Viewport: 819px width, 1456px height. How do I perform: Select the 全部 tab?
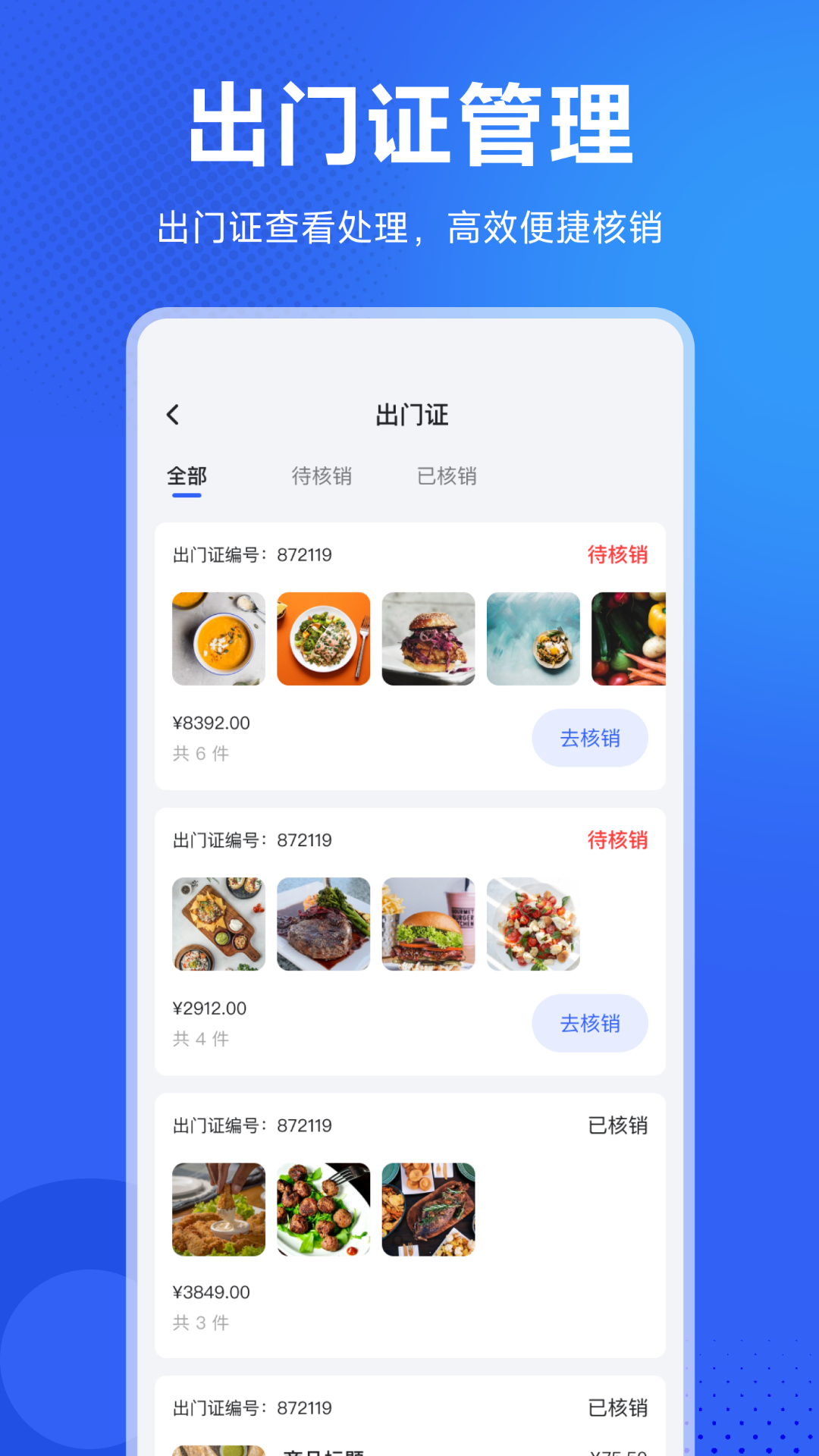pos(184,476)
